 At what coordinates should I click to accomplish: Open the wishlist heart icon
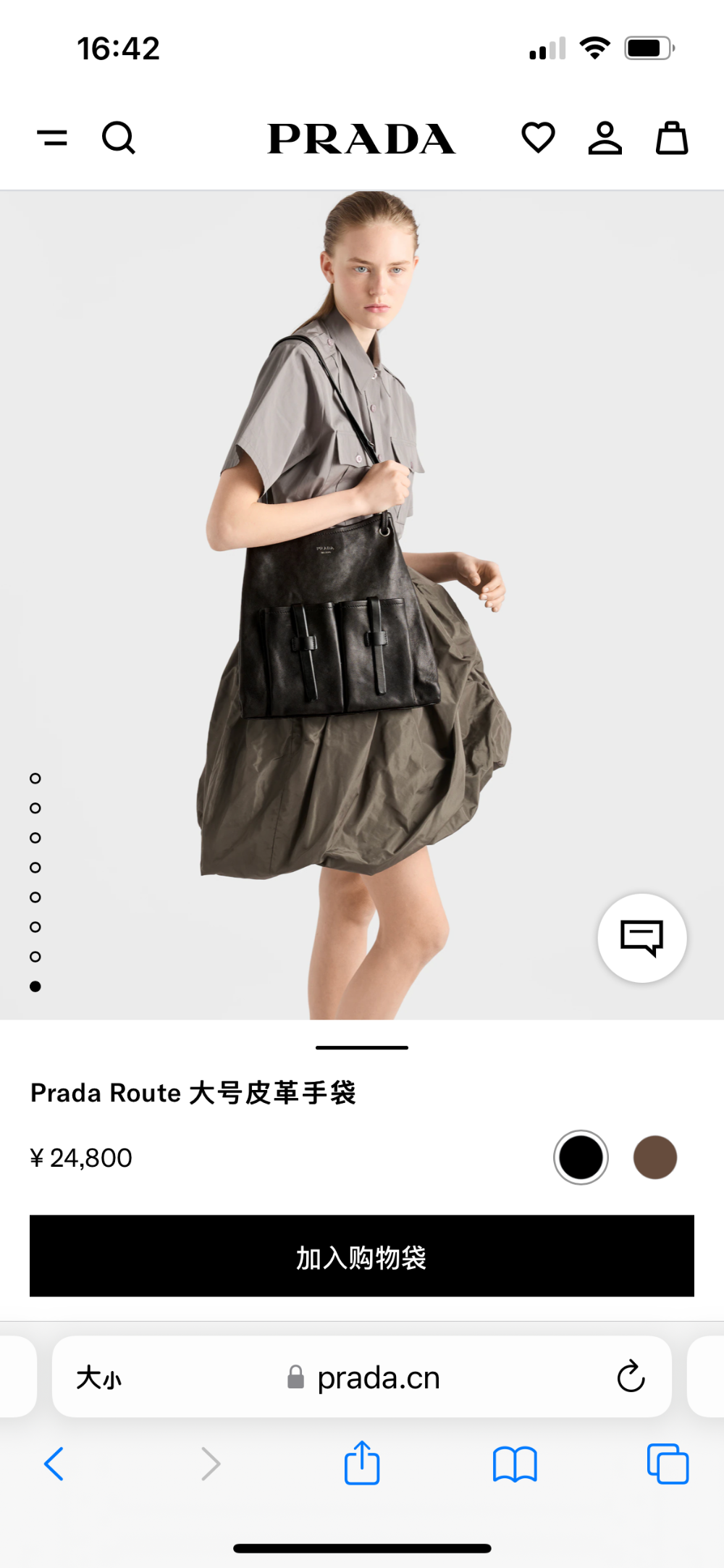[538, 138]
